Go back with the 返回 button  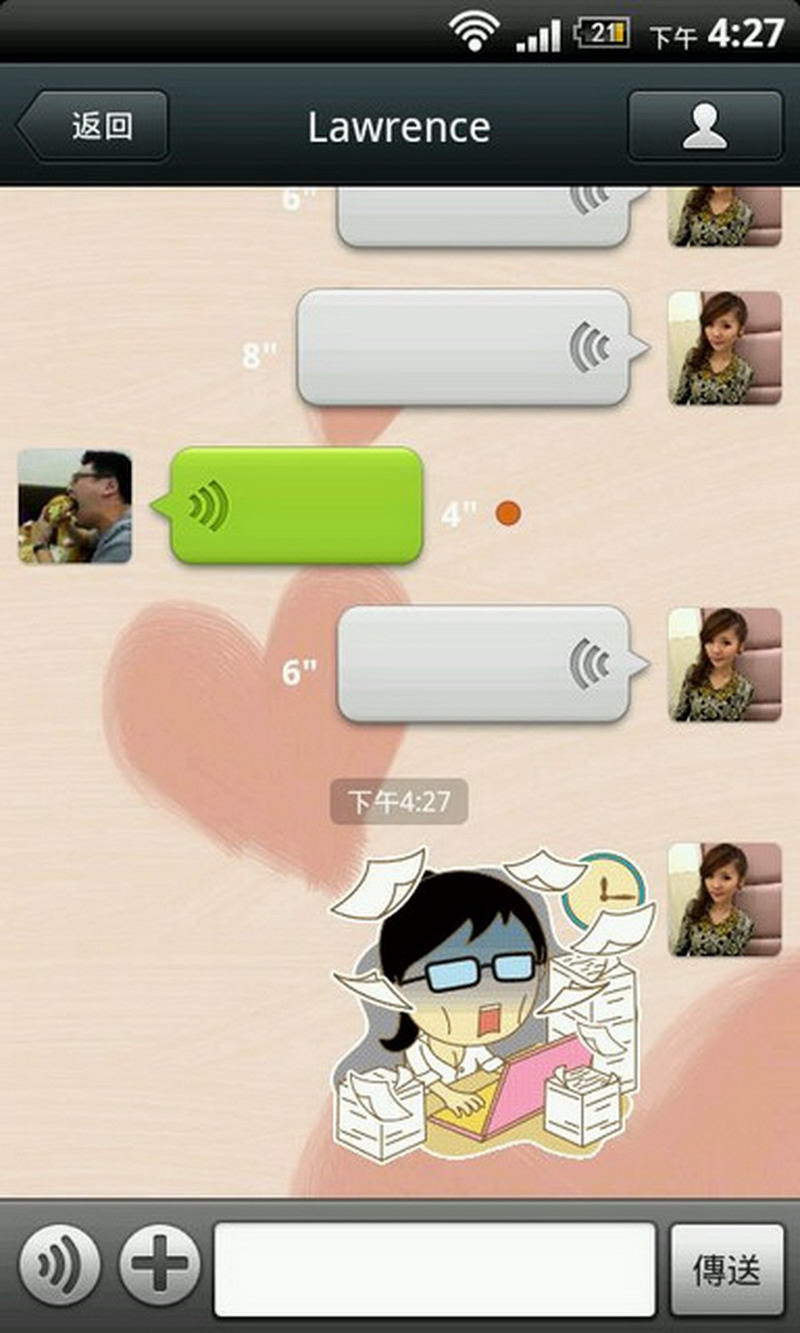click(x=93, y=126)
